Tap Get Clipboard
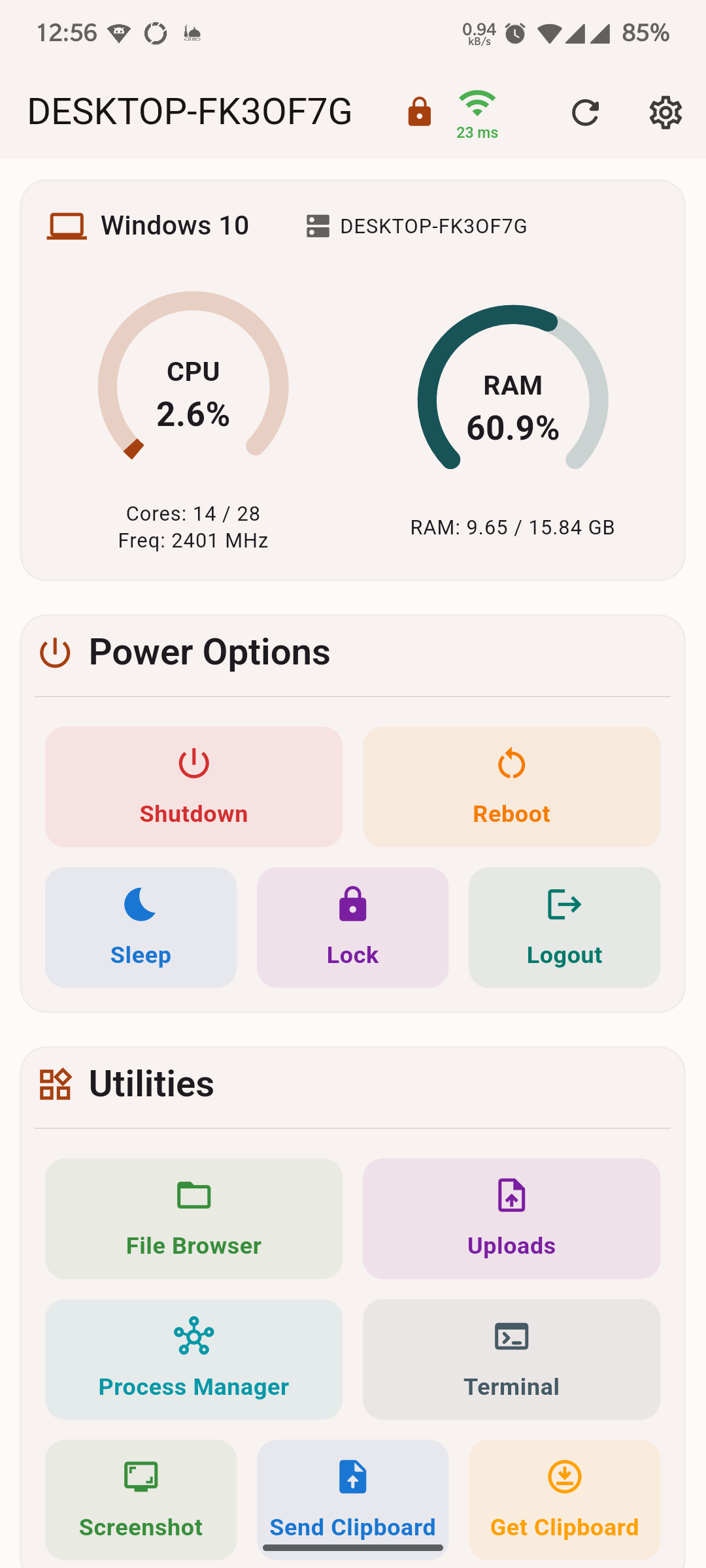The width and height of the screenshot is (706, 1568). pyautogui.click(x=564, y=1499)
